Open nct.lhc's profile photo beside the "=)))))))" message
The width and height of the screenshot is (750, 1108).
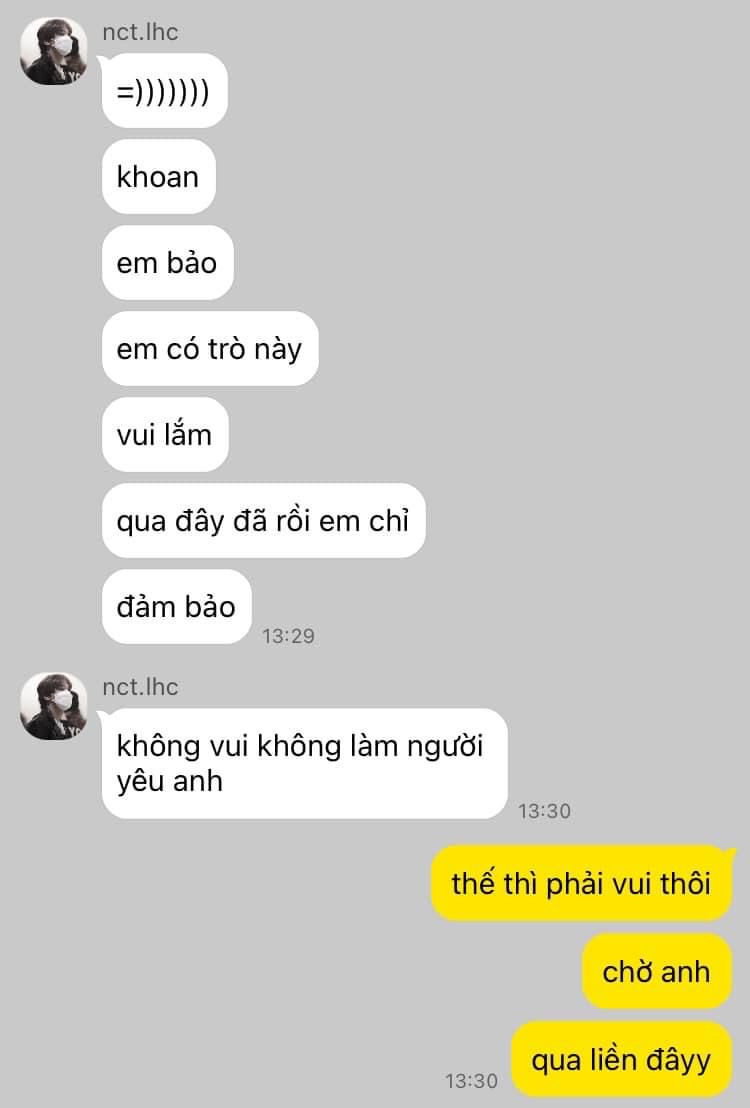click(53, 51)
